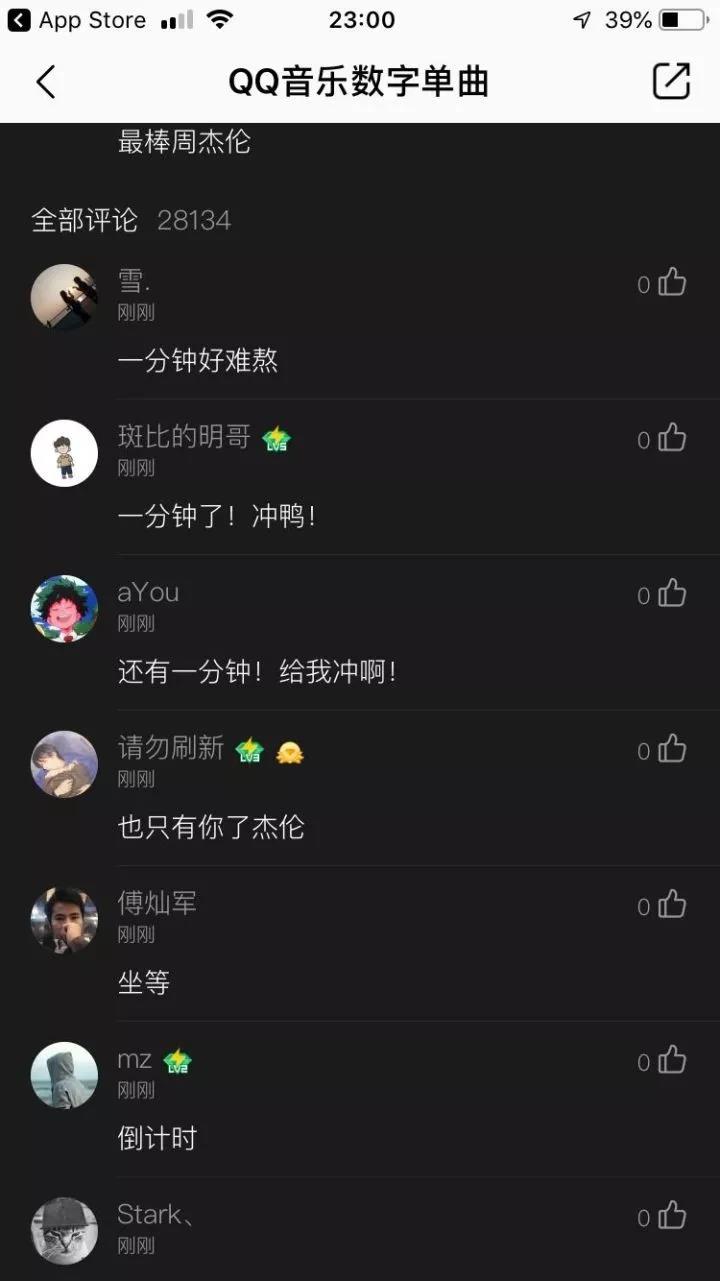View aYou's profile avatar
This screenshot has height=1281, width=720.
64,608
